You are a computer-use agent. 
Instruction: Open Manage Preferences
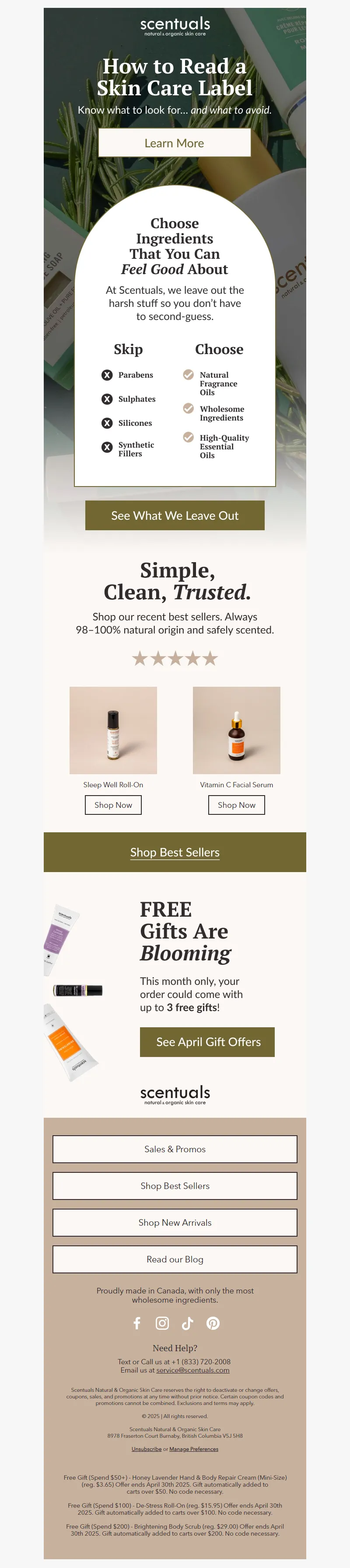pyautogui.click(x=193, y=1449)
